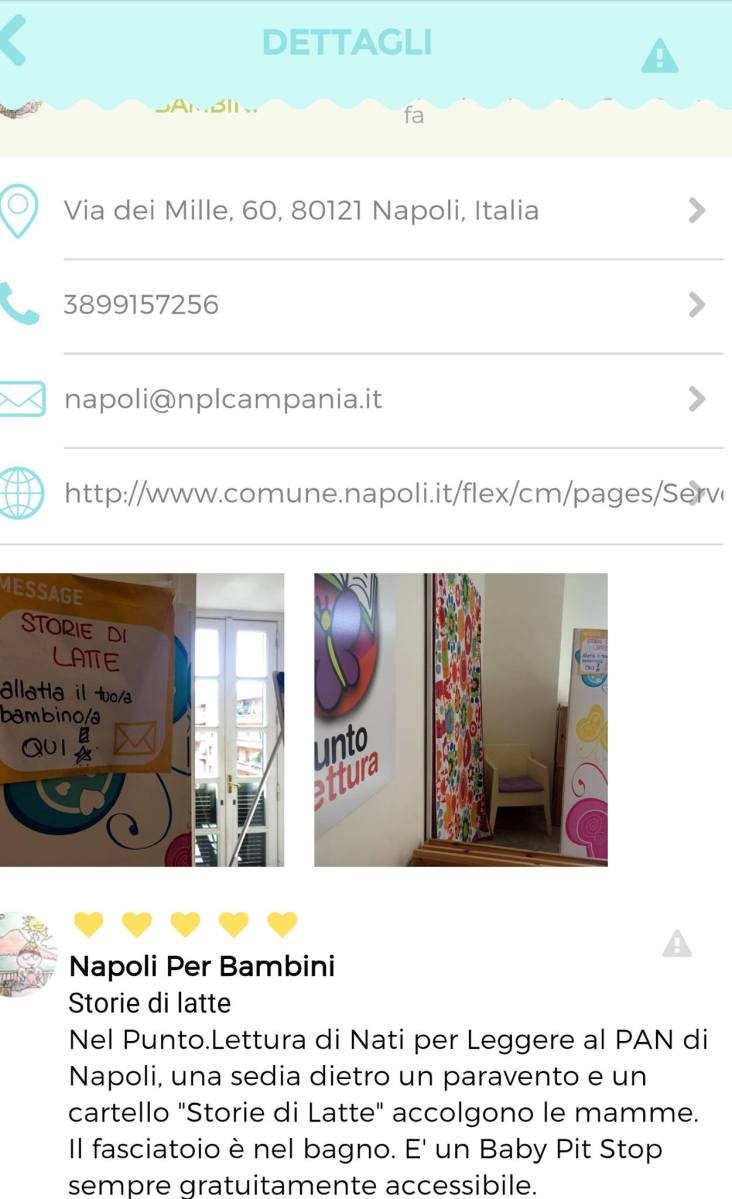Tap the warning icon in the header

[x=659, y=56]
